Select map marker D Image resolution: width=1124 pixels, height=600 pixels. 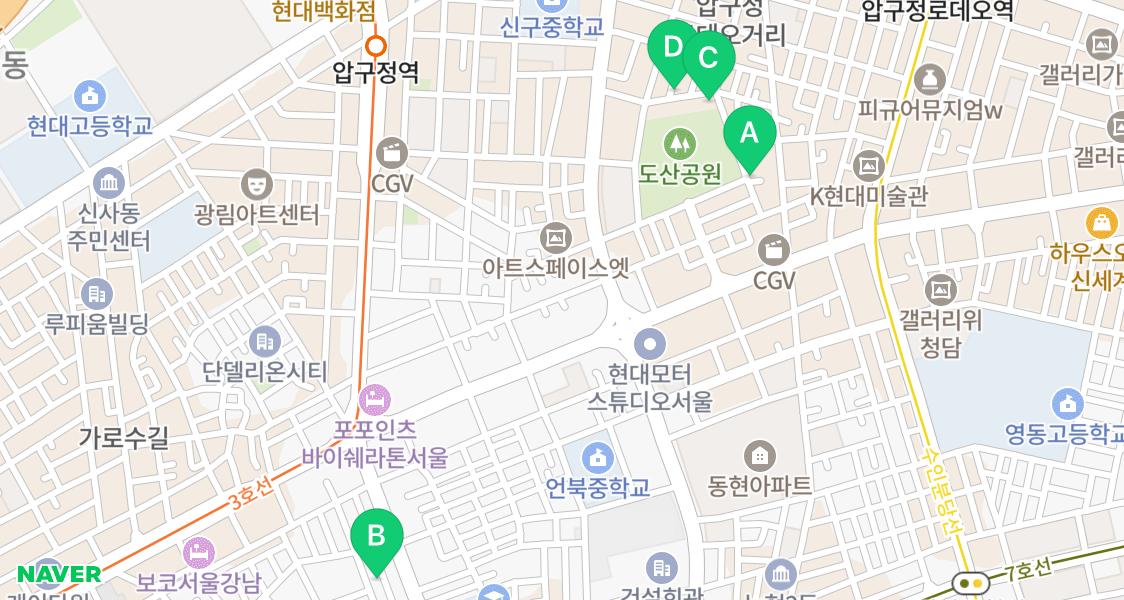coord(671,46)
